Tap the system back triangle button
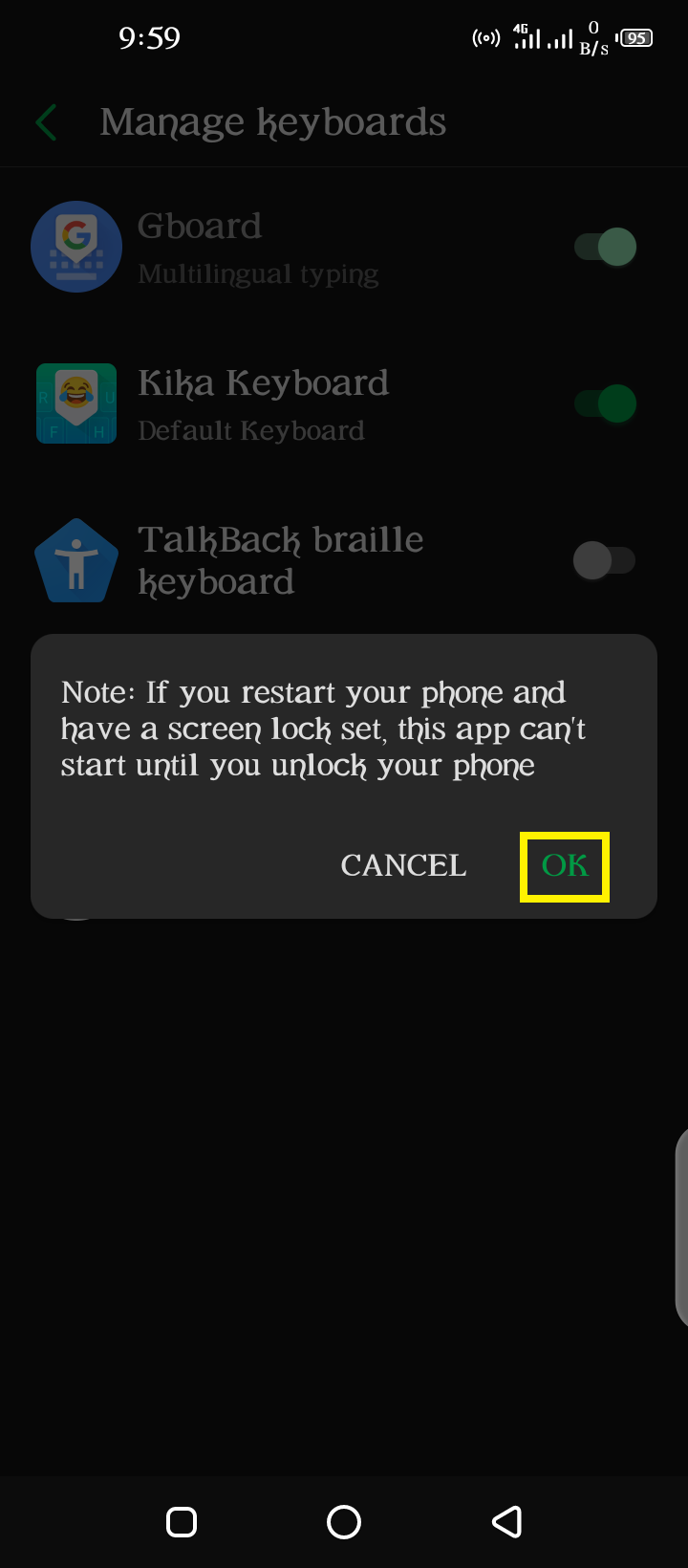Image resolution: width=688 pixels, height=1568 pixels. pos(506,1521)
